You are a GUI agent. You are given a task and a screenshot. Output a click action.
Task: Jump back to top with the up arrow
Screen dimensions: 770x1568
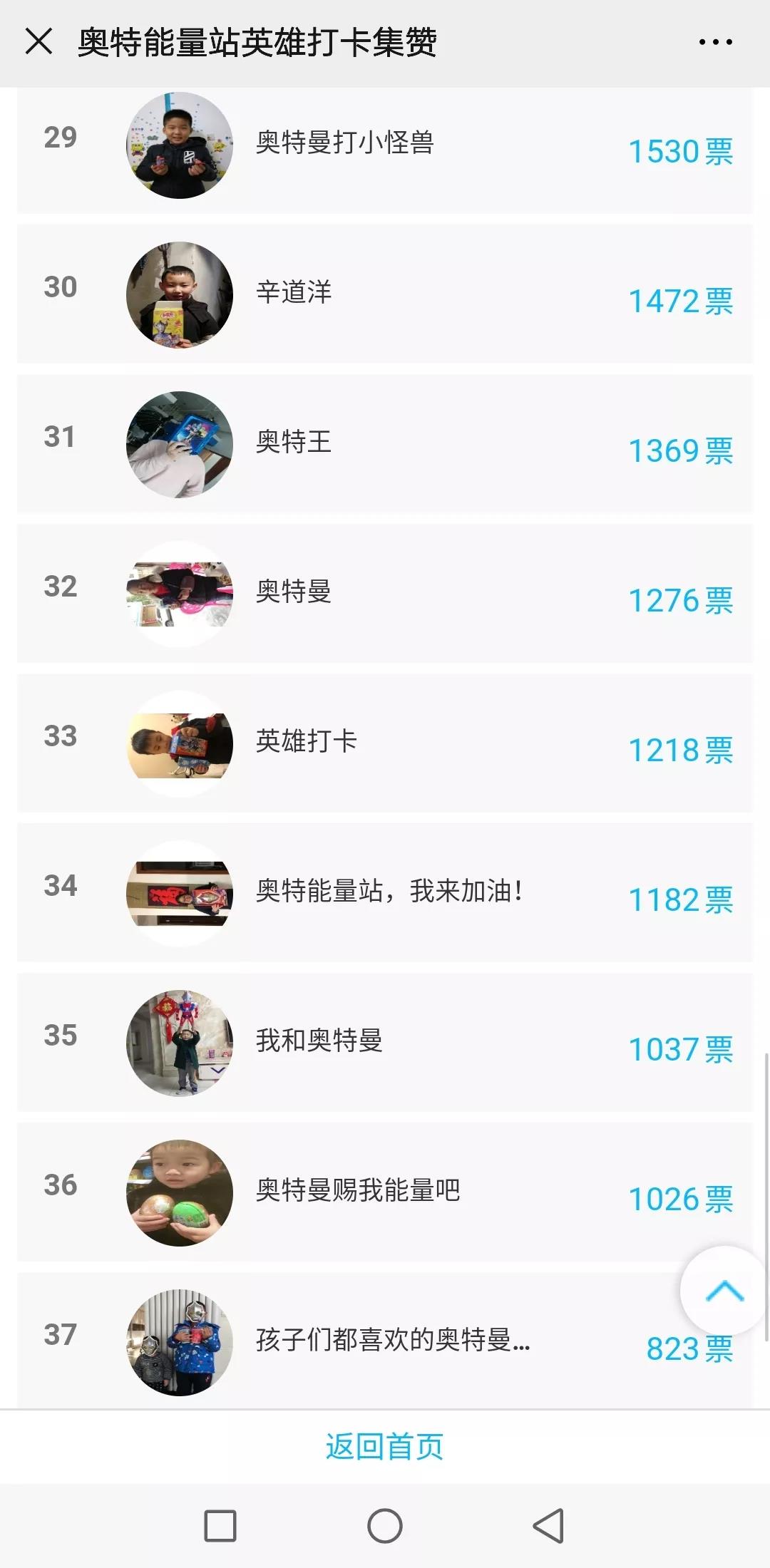pos(724,1291)
